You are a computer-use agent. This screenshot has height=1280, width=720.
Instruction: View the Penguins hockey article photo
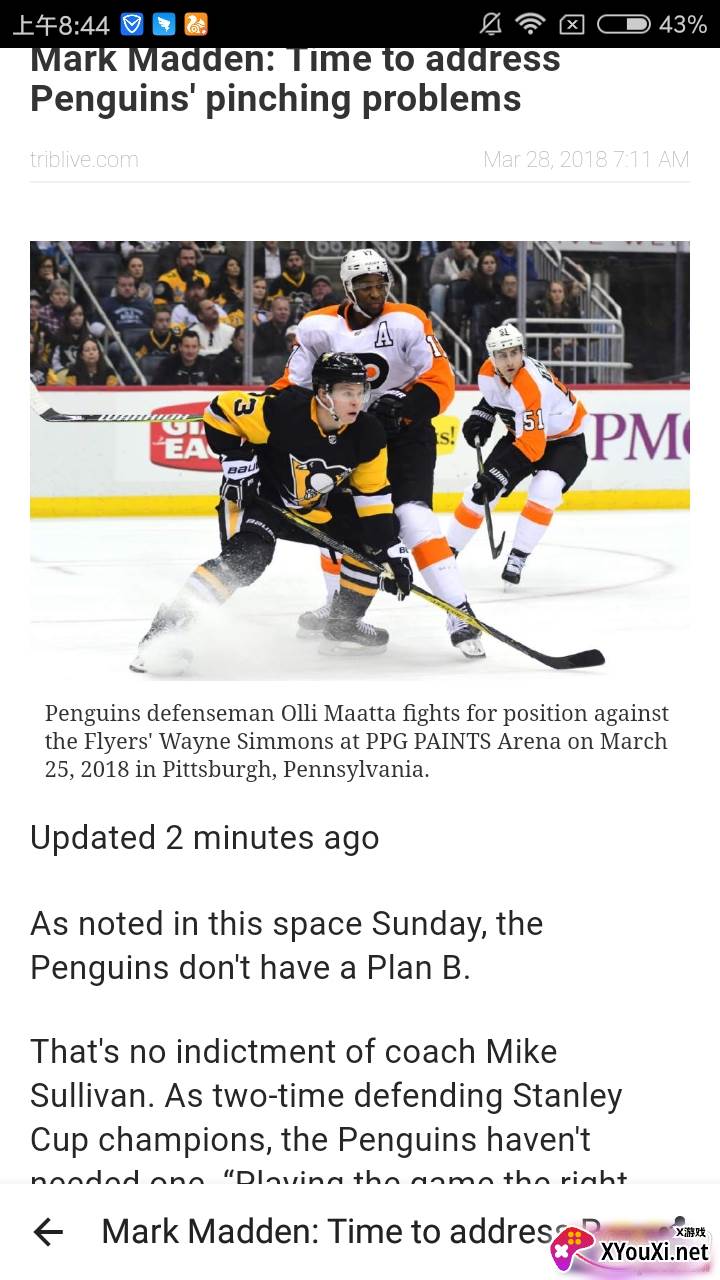click(x=360, y=460)
